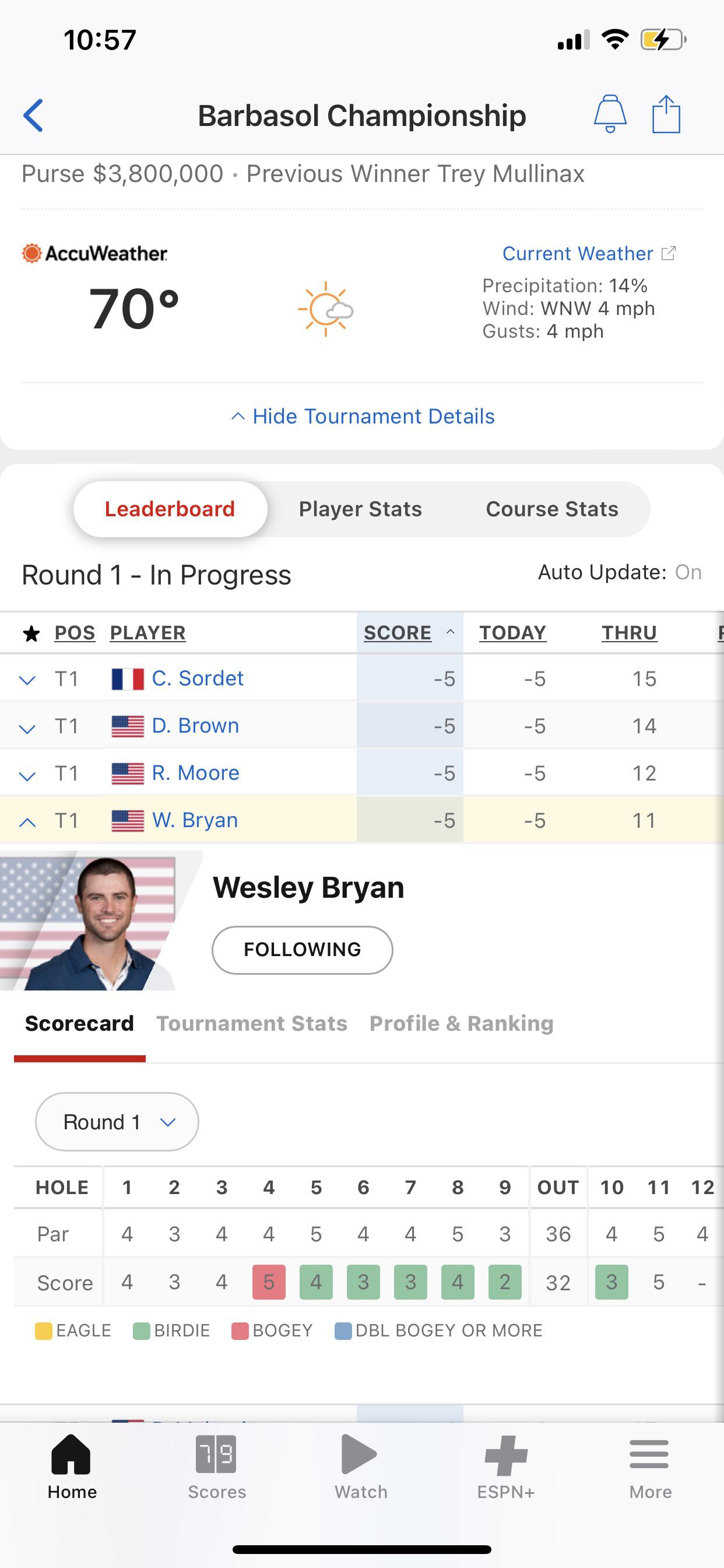Image resolution: width=724 pixels, height=1568 pixels.
Task: Open the notifications bell
Action: click(610, 114)
